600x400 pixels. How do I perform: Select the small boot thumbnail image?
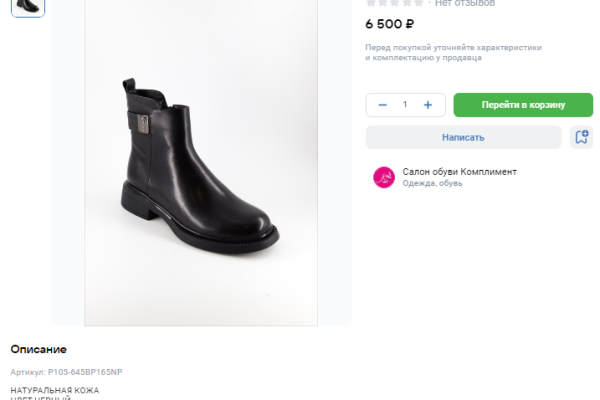(x=28, y=6)
